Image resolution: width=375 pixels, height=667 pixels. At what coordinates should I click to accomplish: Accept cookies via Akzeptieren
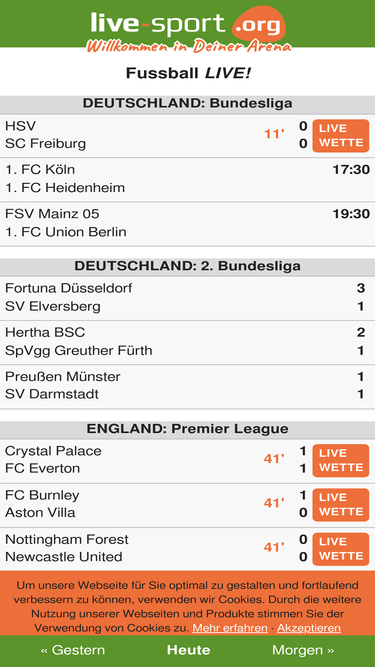[x=309, y=628]
